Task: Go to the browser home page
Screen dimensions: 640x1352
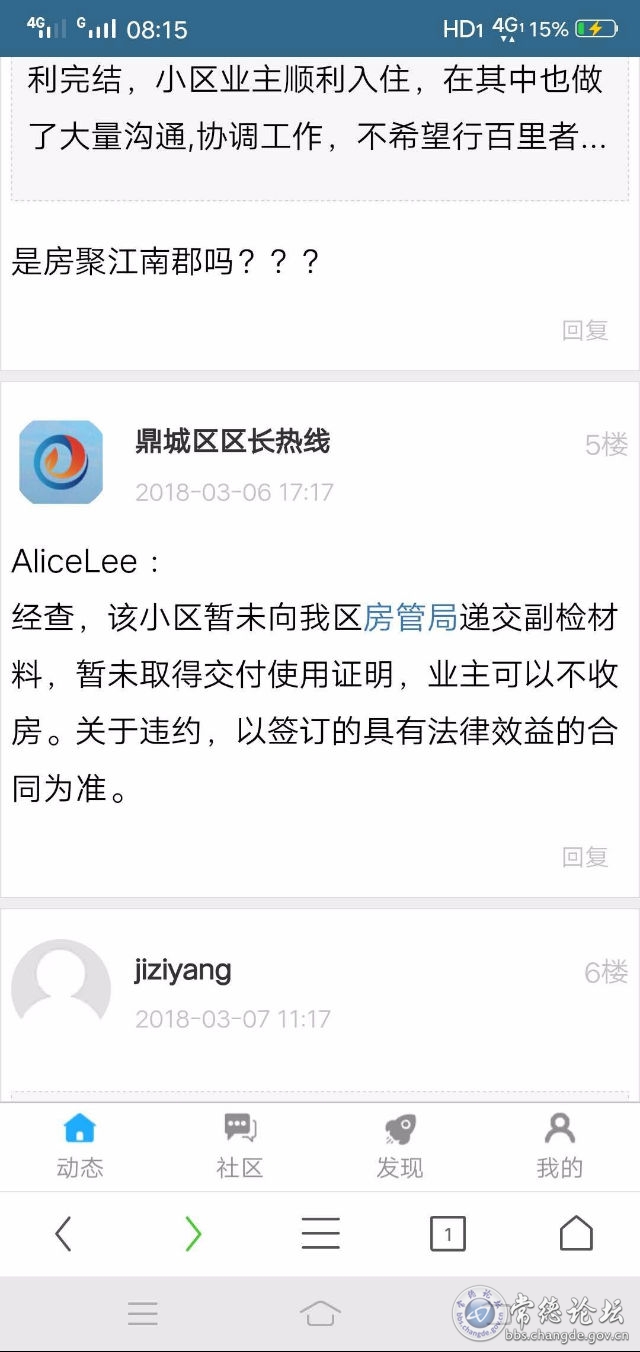Action: (575, 1234)
